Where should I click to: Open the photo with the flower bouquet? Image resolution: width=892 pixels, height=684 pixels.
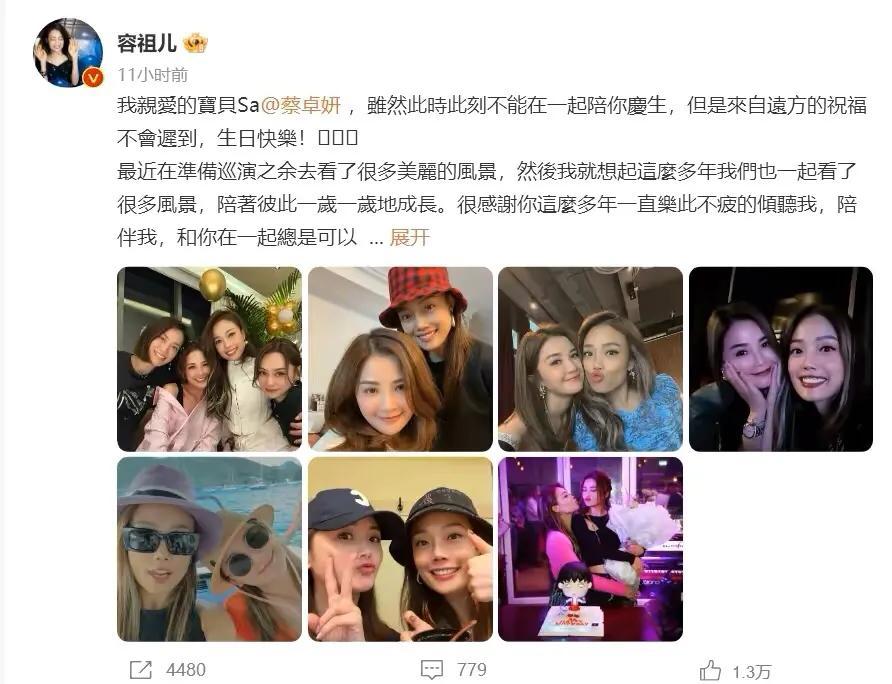coord(590,549)
